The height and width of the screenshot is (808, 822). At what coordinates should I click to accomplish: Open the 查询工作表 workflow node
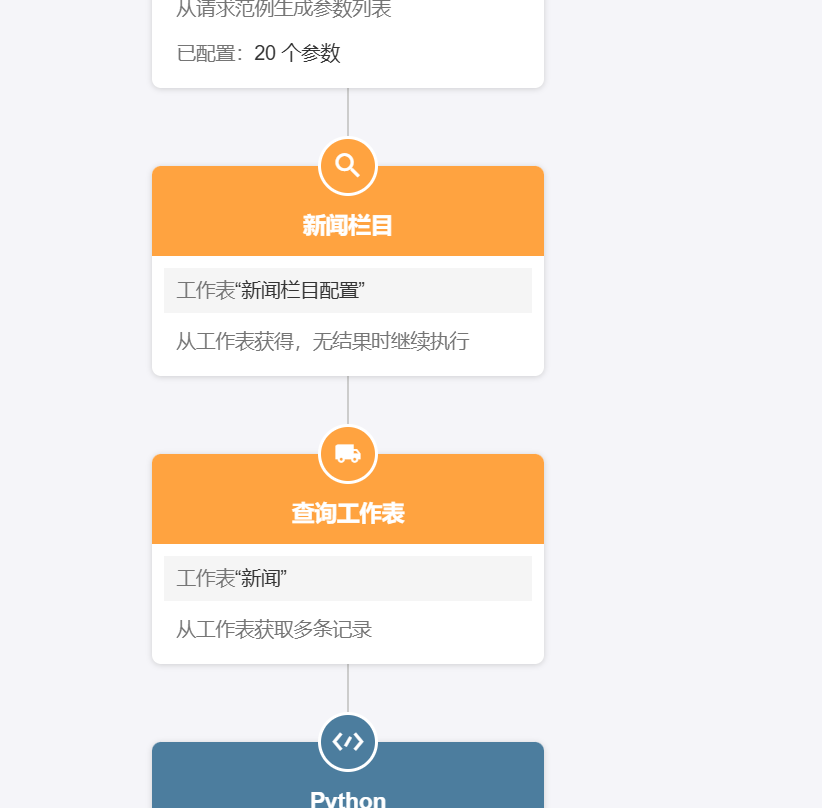coord(347,514)
